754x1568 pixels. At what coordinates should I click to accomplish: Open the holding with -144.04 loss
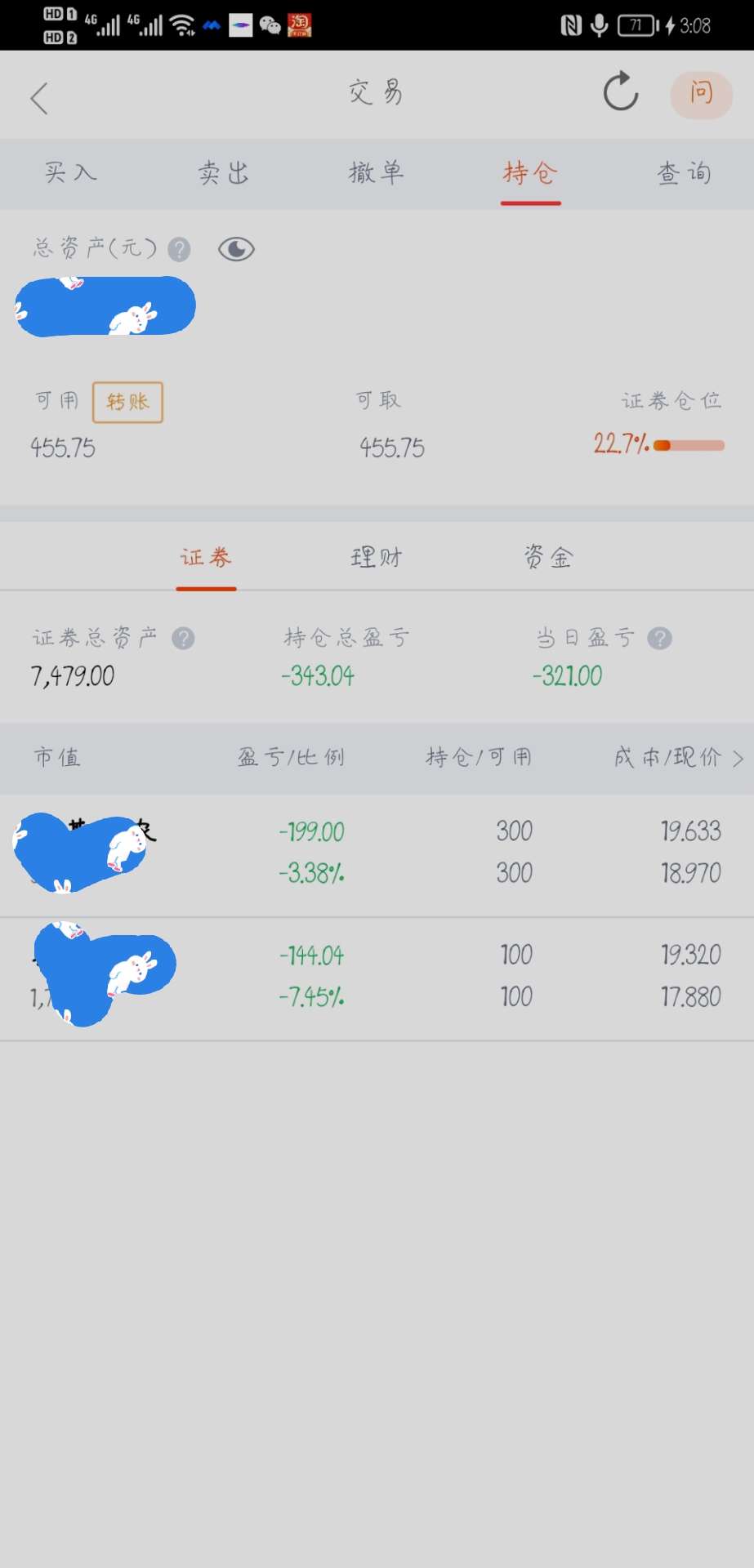click(377, 978)
